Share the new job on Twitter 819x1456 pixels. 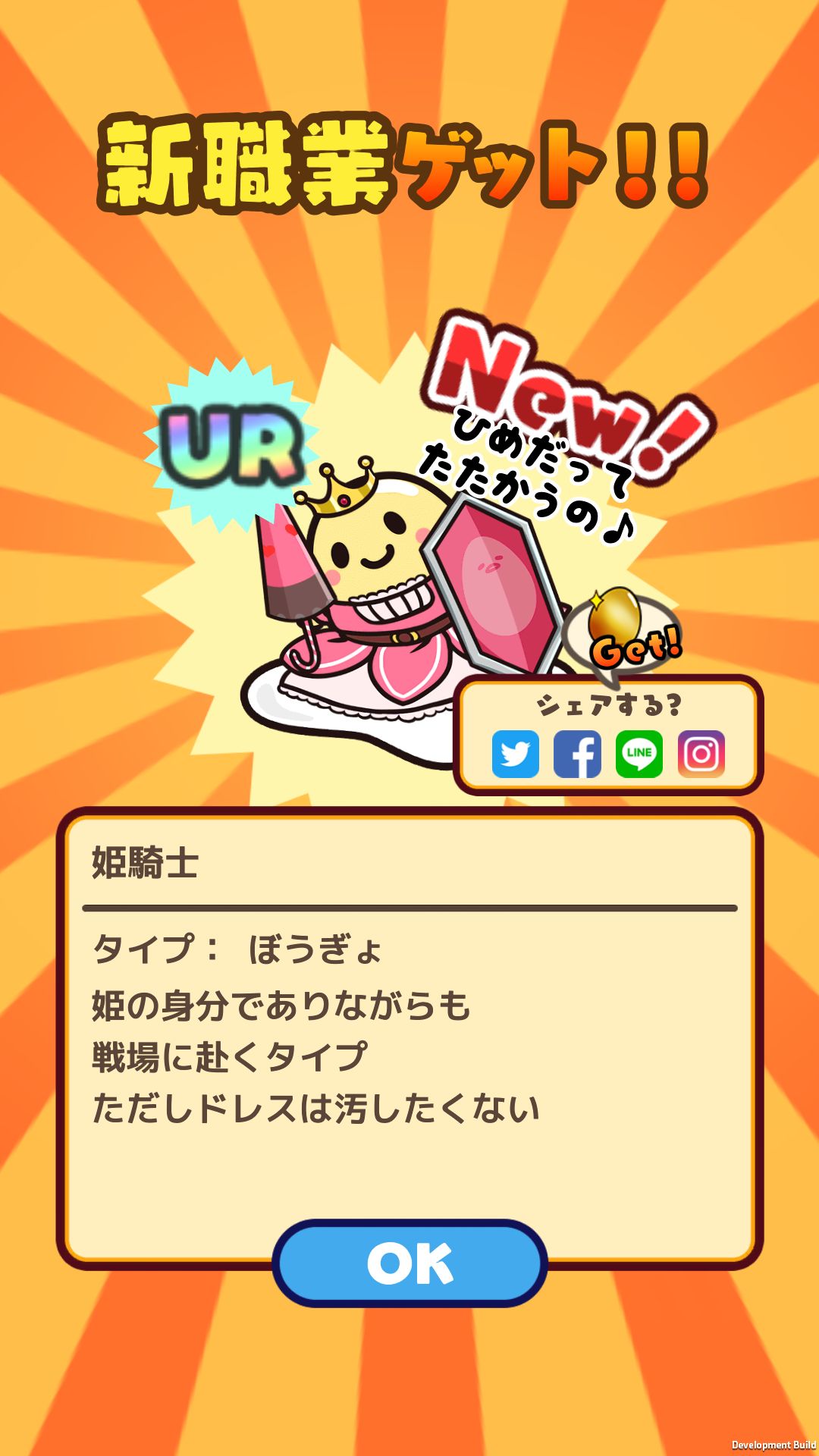pyautogui.click(x=516, y=755)
